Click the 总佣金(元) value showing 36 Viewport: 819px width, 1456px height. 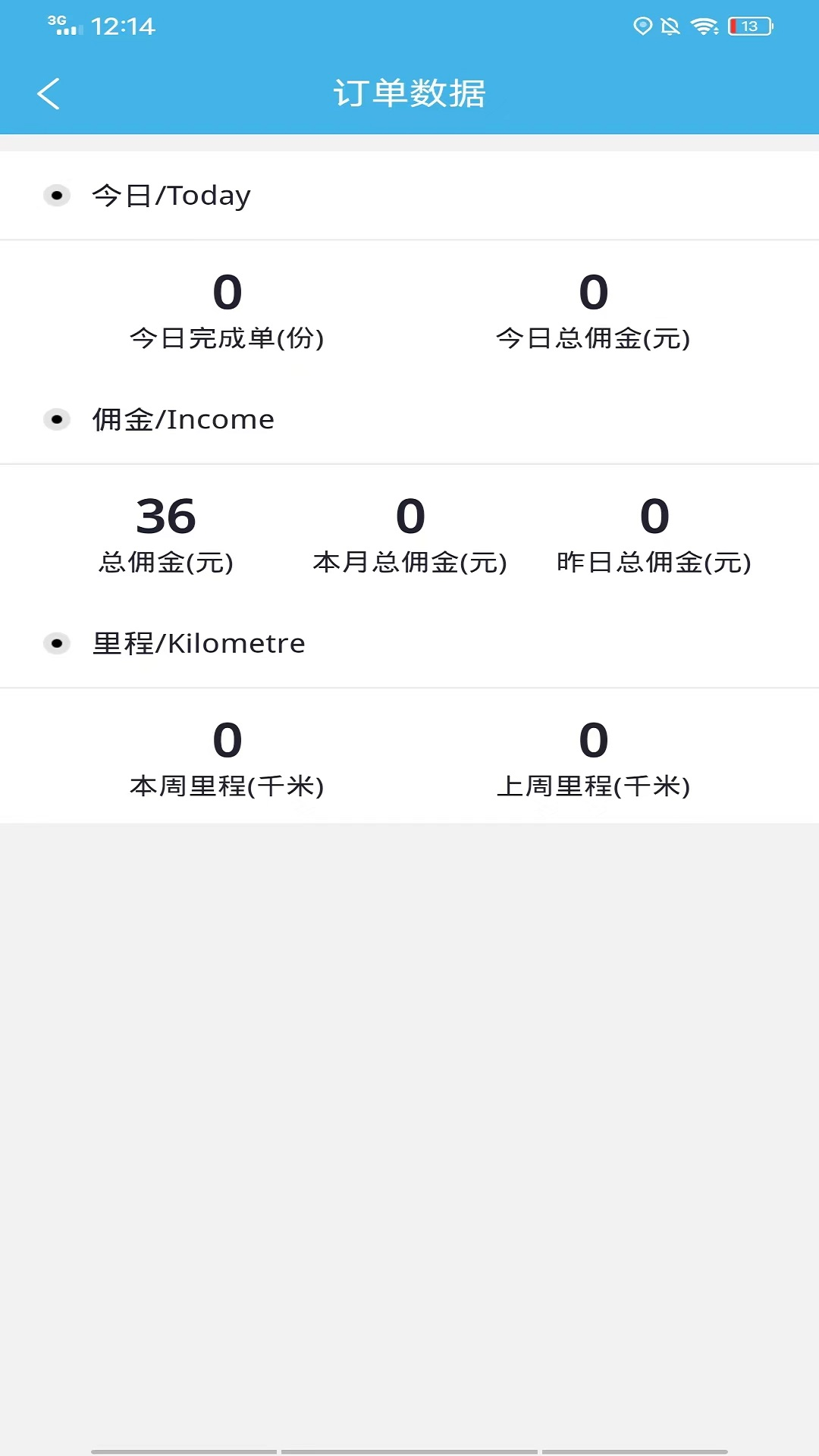tap(167, 516)
